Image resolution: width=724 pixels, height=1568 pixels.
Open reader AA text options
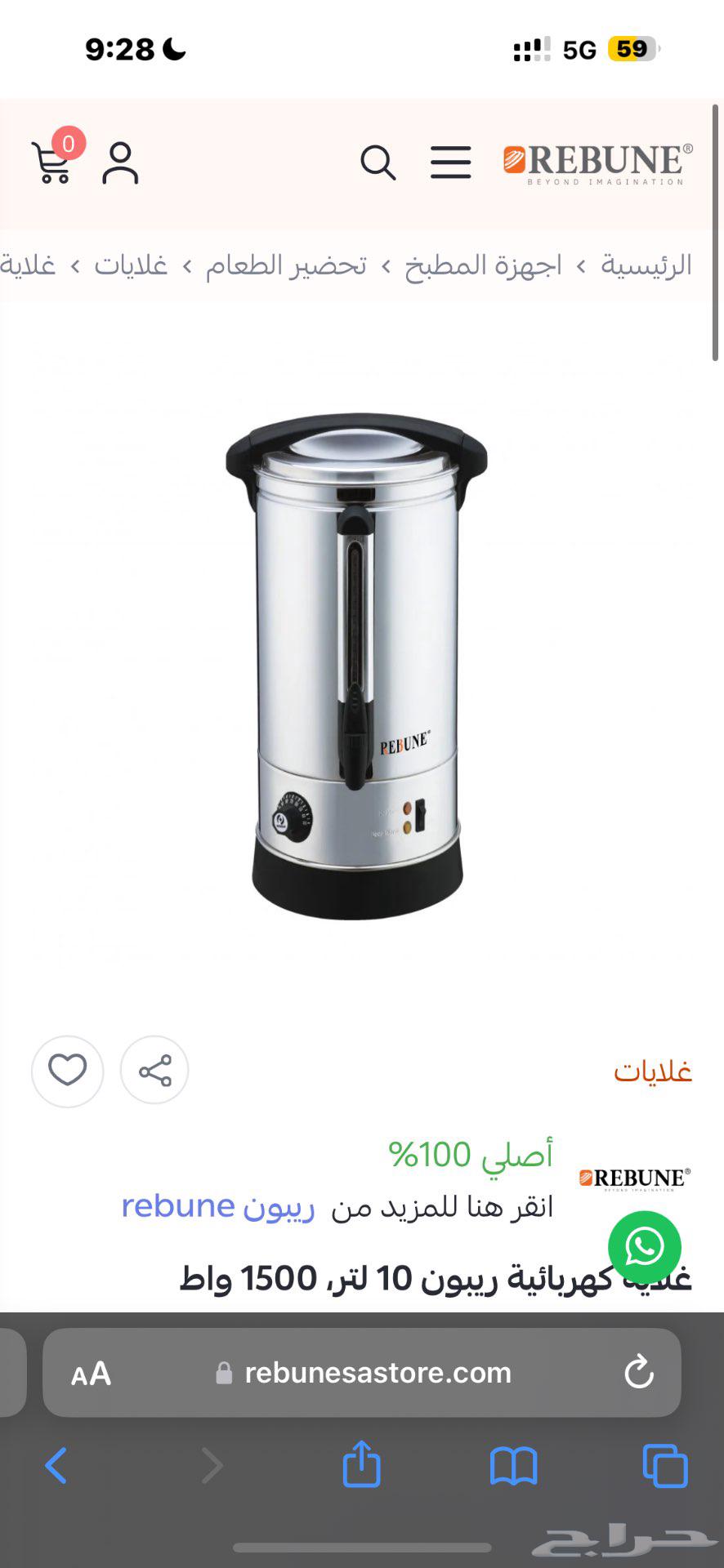[x=91, y=1374]
